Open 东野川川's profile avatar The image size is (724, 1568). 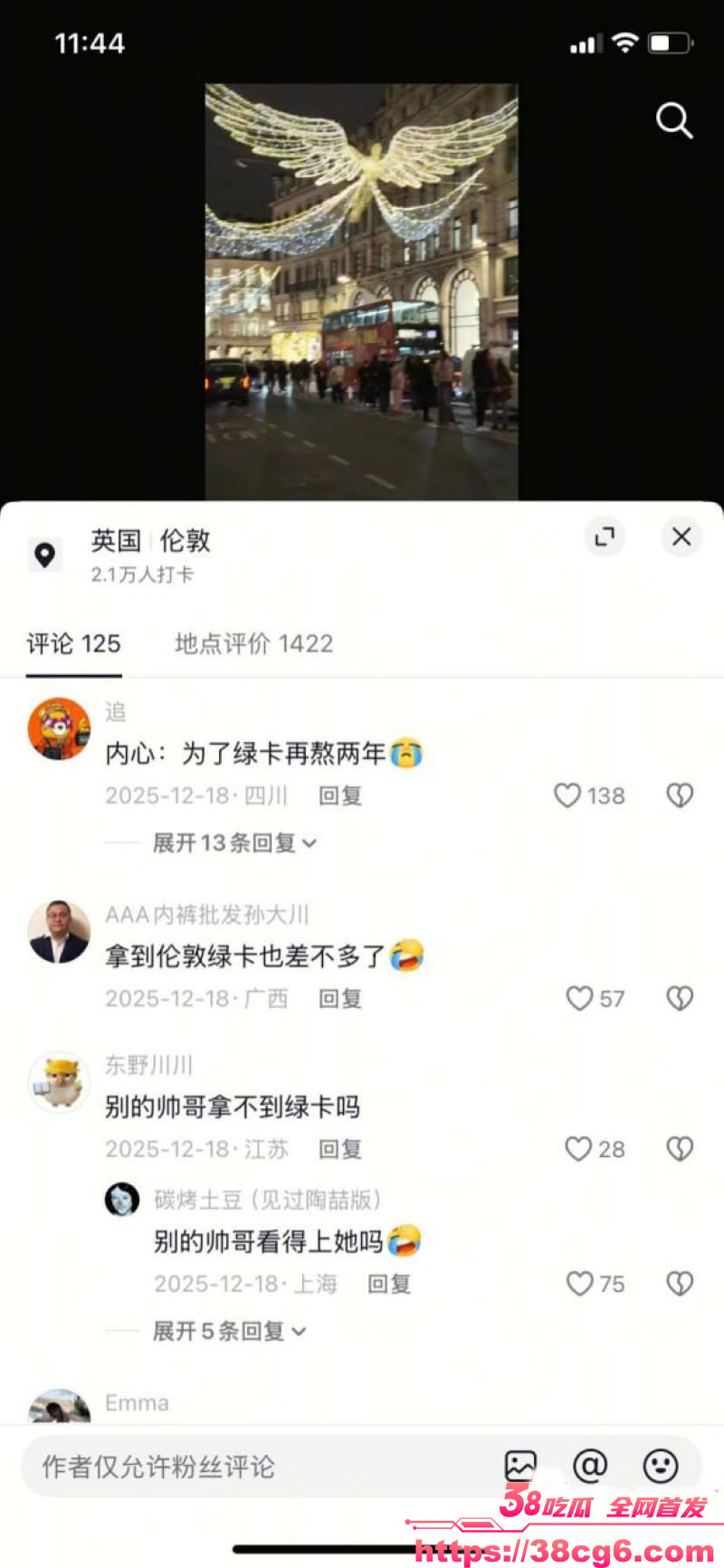[x=59, y=1081]
